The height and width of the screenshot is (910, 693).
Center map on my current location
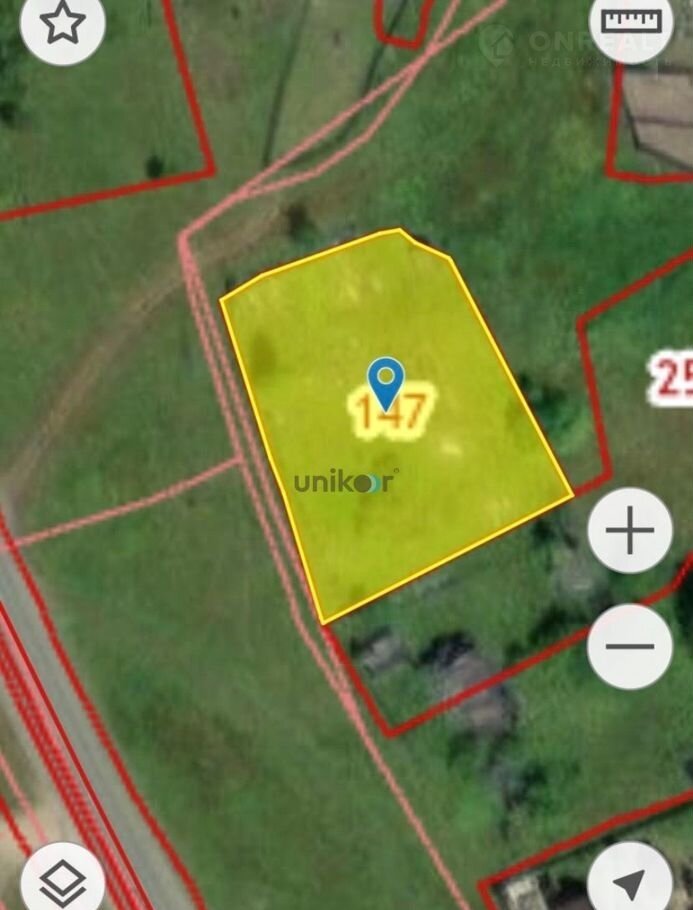click(x=630, y=882)
